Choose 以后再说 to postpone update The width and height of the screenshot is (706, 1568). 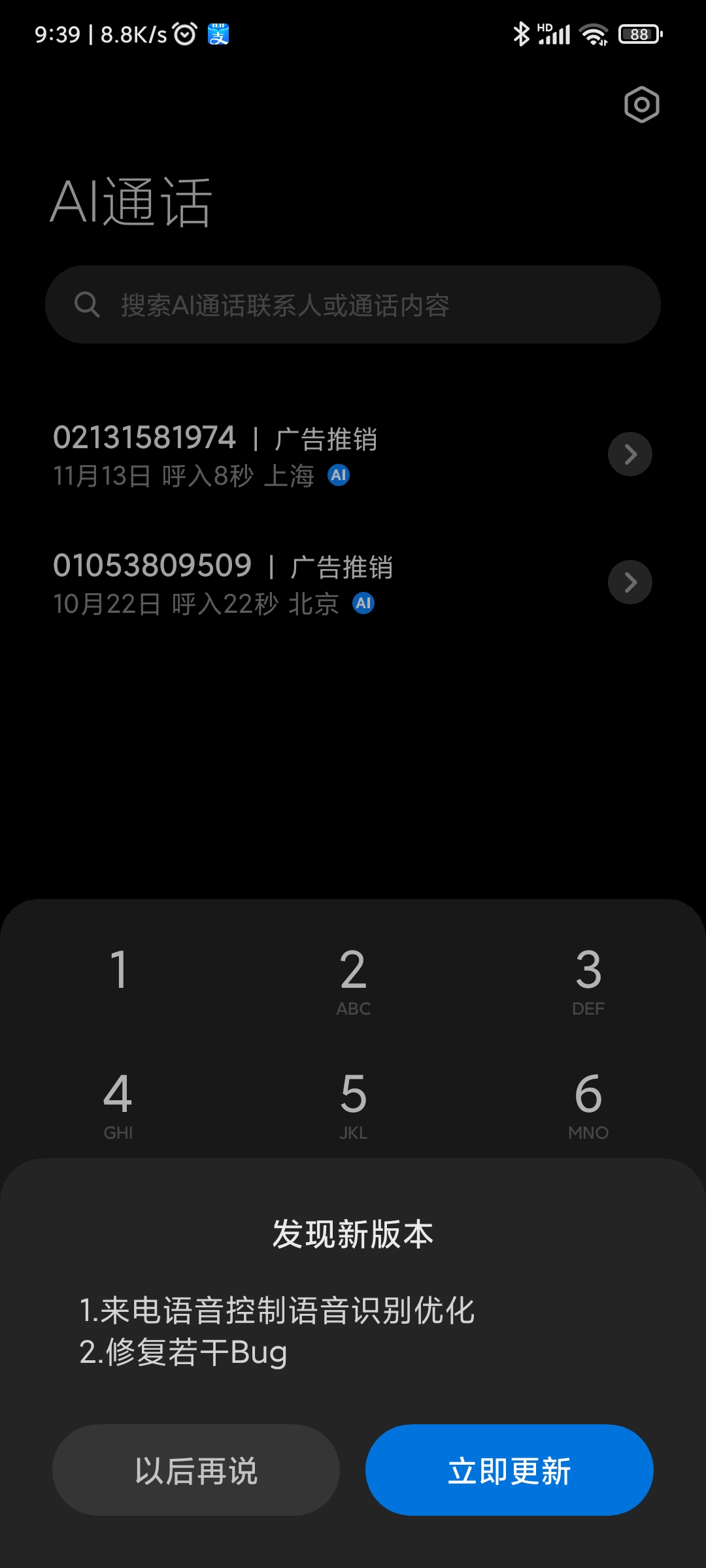pos(196,1470)
